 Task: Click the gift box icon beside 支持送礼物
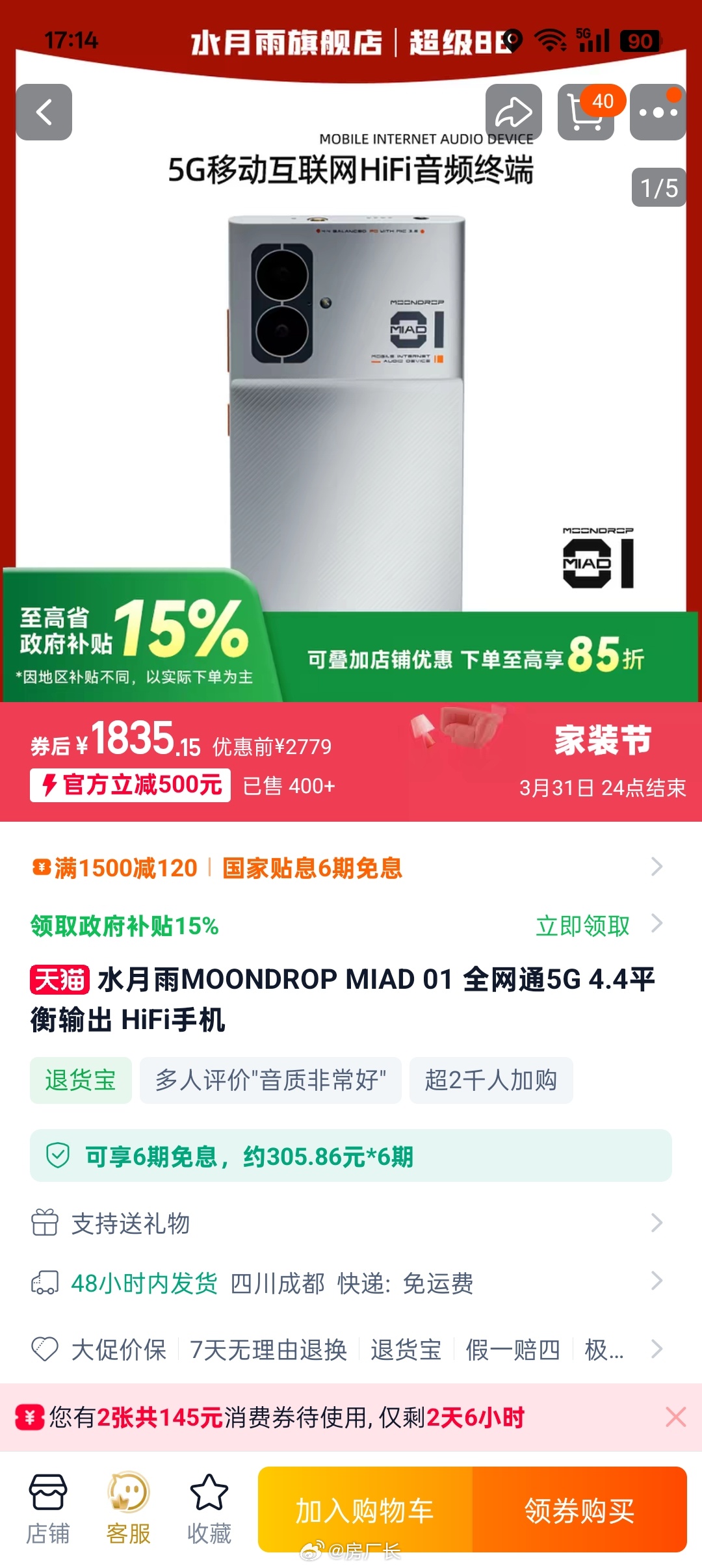pyautogui.click(x=45, y=1223)
